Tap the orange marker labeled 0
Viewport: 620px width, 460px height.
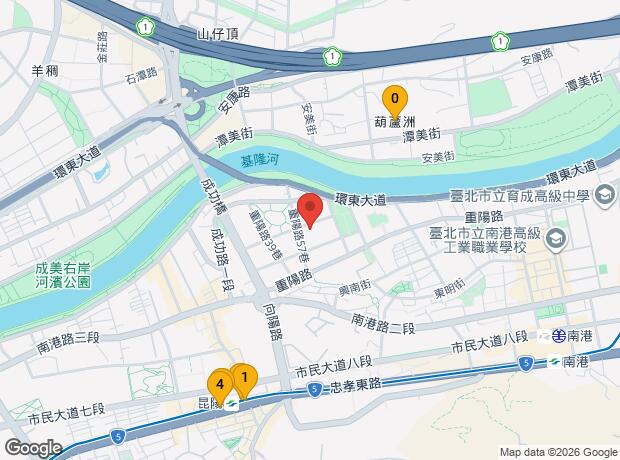coord(395,100)
